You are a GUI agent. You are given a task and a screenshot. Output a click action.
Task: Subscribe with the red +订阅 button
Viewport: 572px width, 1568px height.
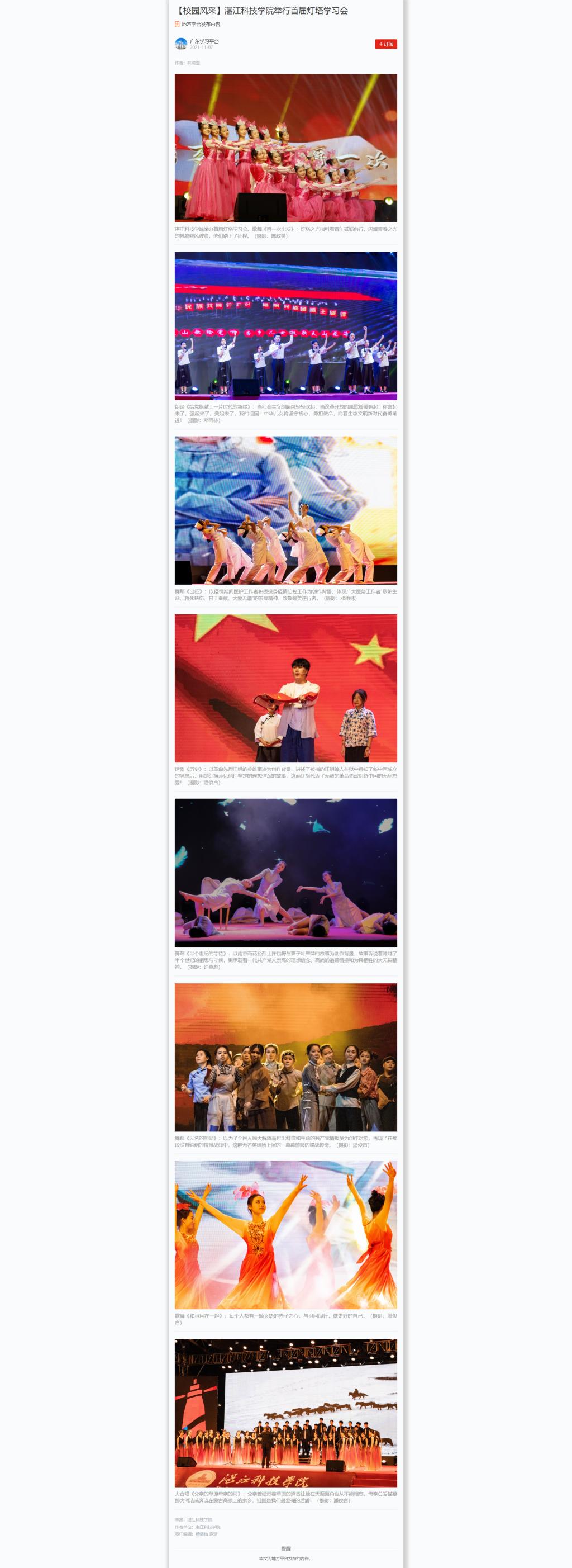tap(386, 44)
